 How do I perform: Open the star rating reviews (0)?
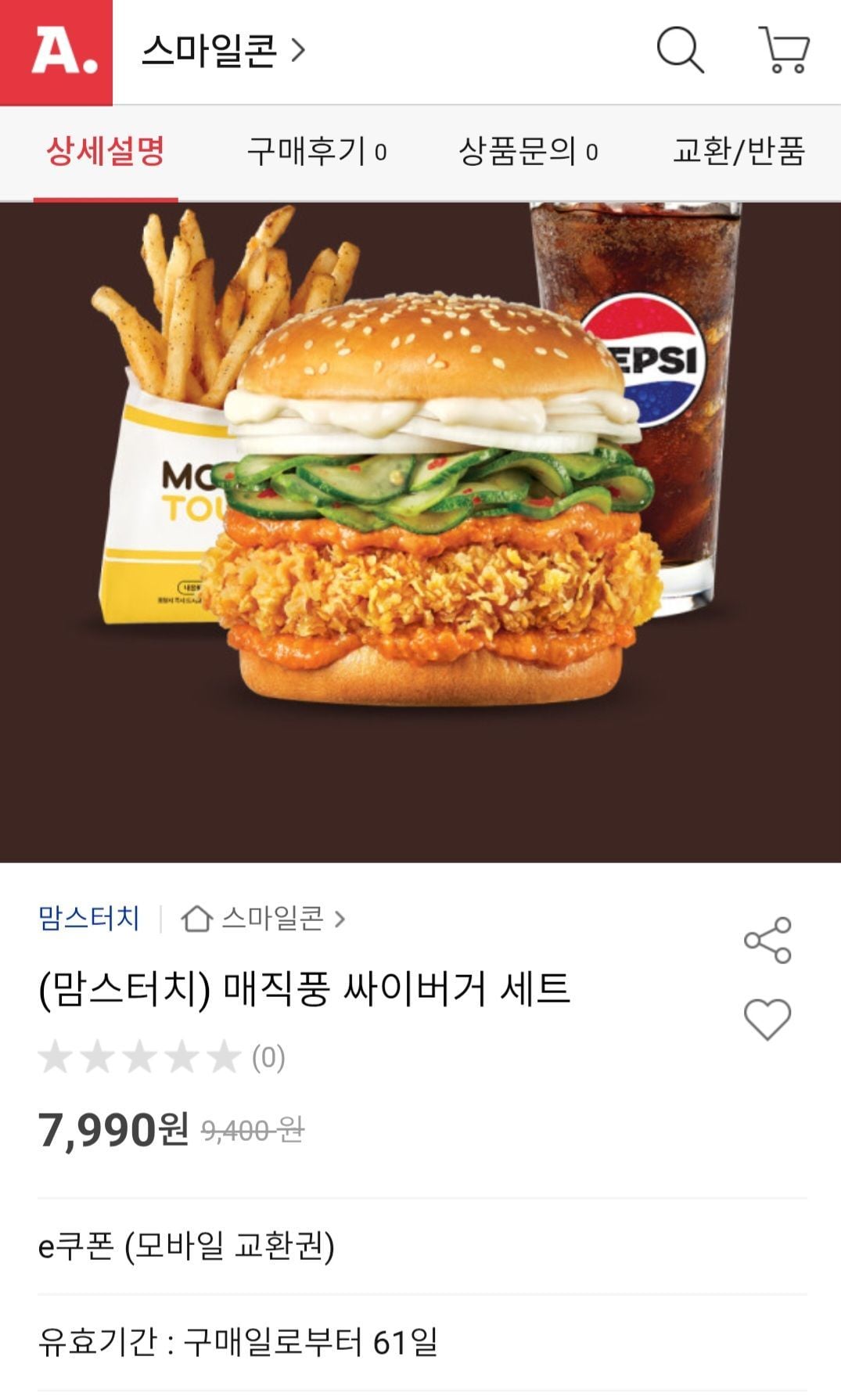coord(161,1057)
